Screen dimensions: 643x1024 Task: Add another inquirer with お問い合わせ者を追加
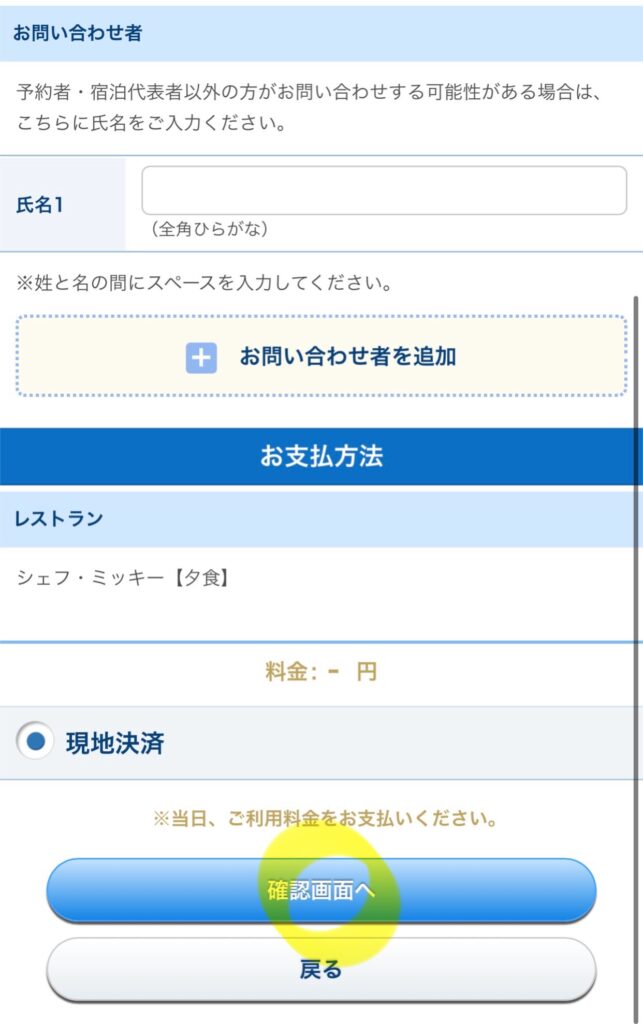[x=321, y=357]
